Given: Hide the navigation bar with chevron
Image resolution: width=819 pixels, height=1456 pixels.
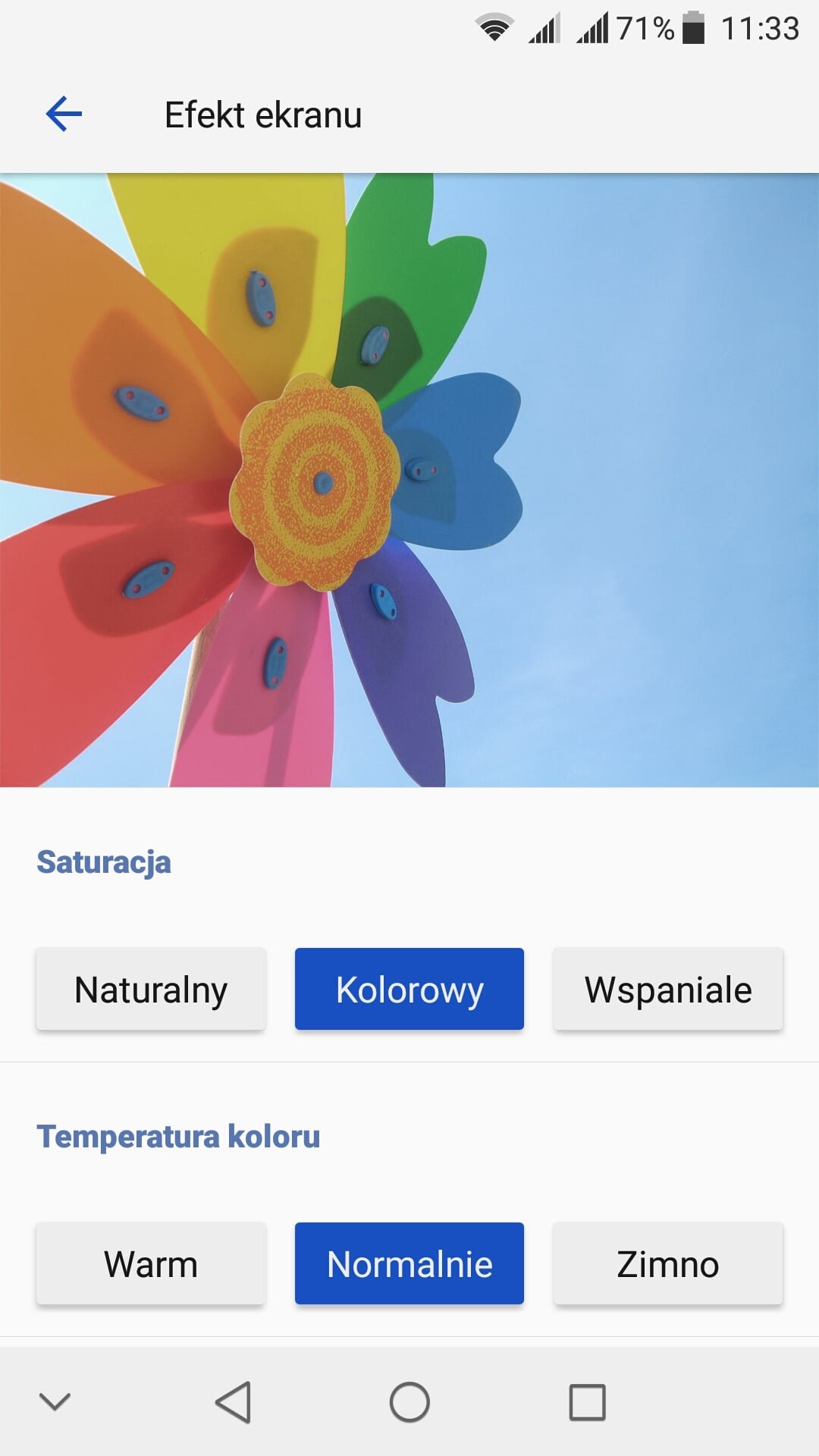Looking at the screenshot, I should point(55,1401).
